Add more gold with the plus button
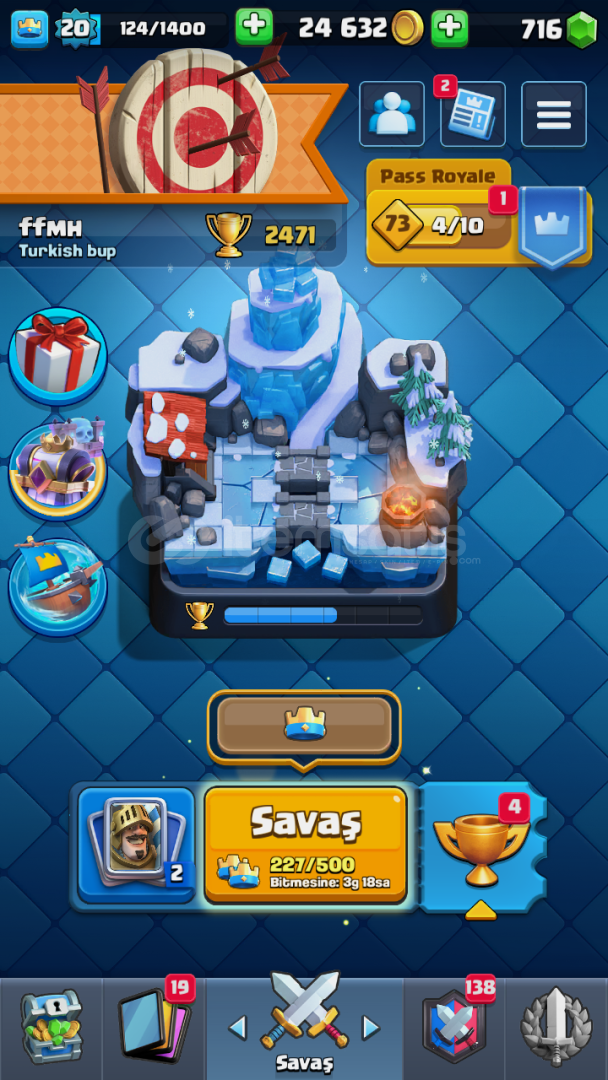The width and height of the screenshot is (608, 1080). click(254, 27)
